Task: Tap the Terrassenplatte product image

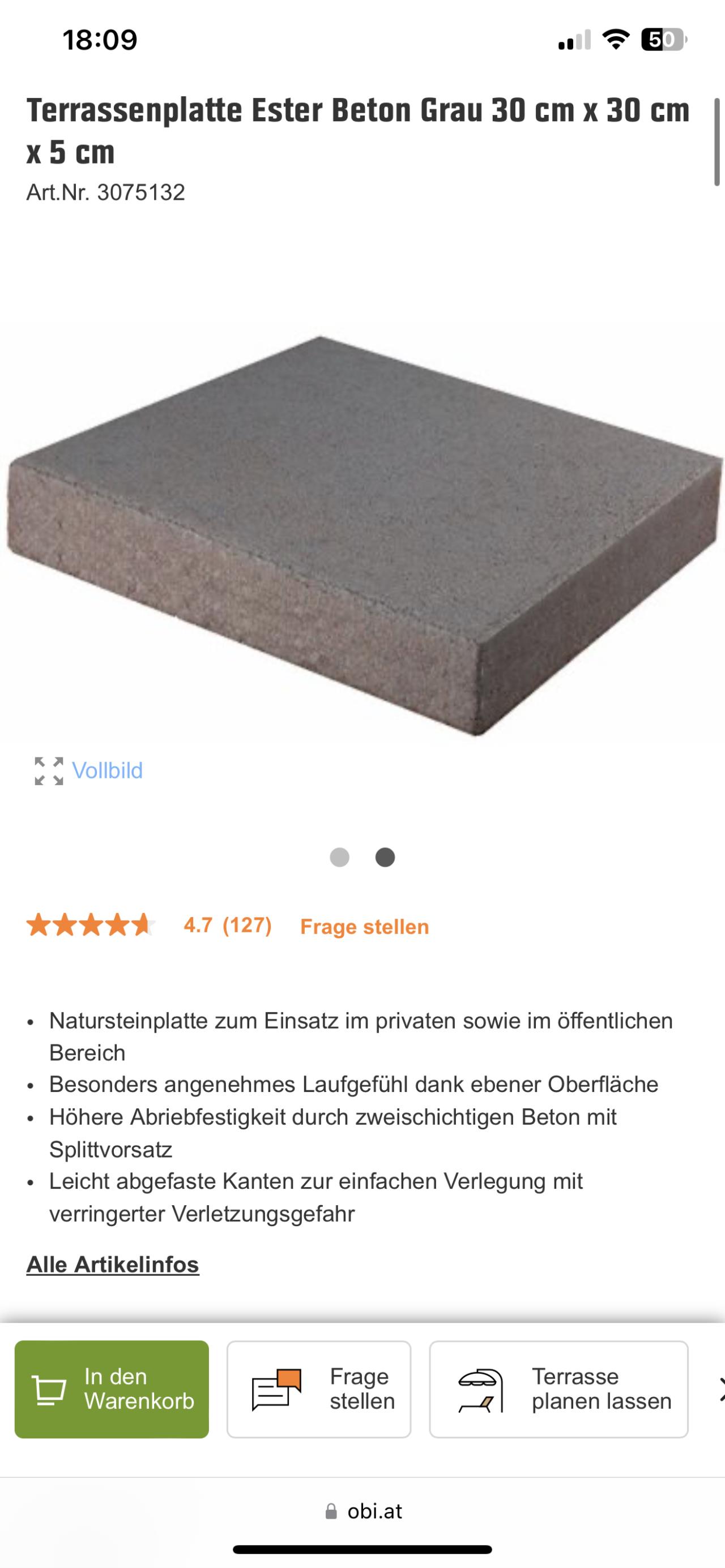Action: pos(364,535)
